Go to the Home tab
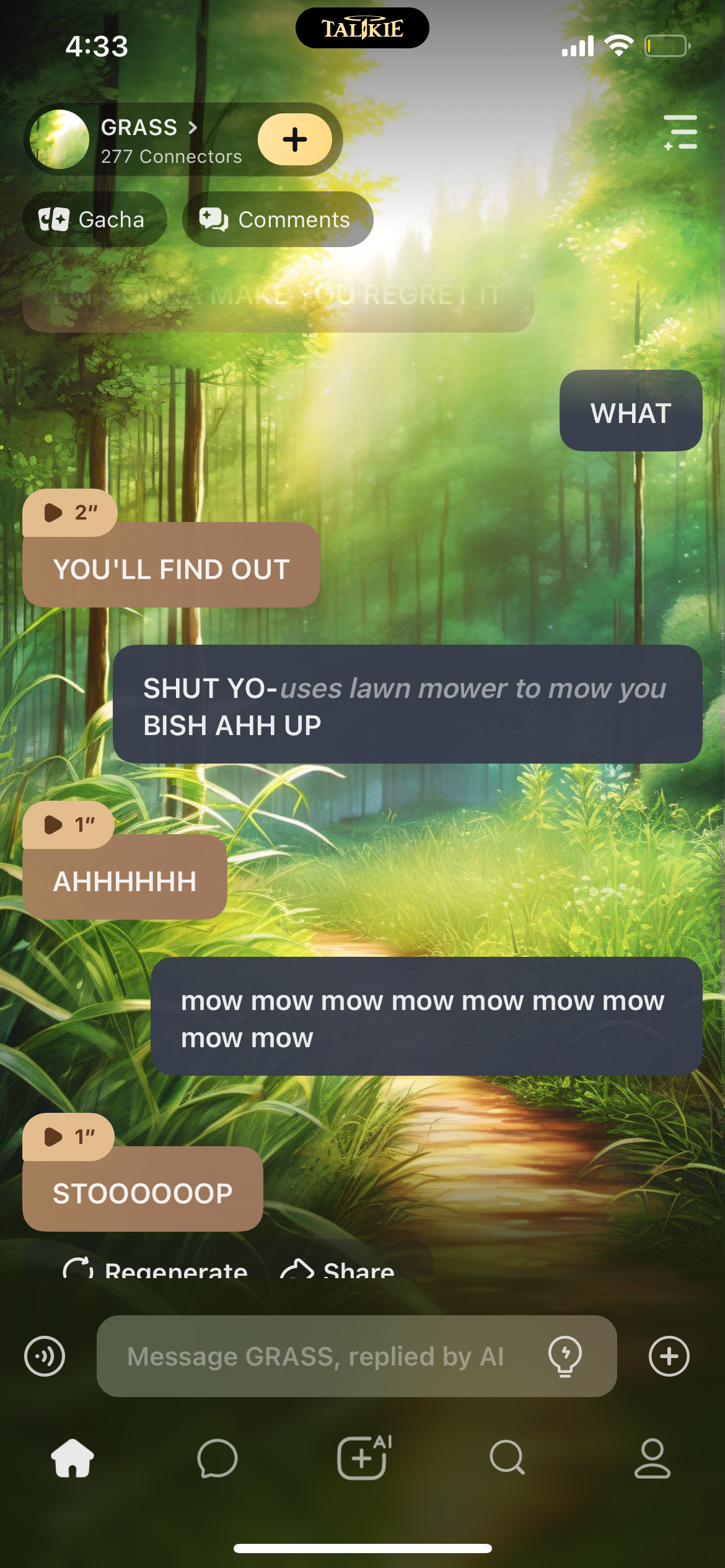 [x=72, y=1458]
